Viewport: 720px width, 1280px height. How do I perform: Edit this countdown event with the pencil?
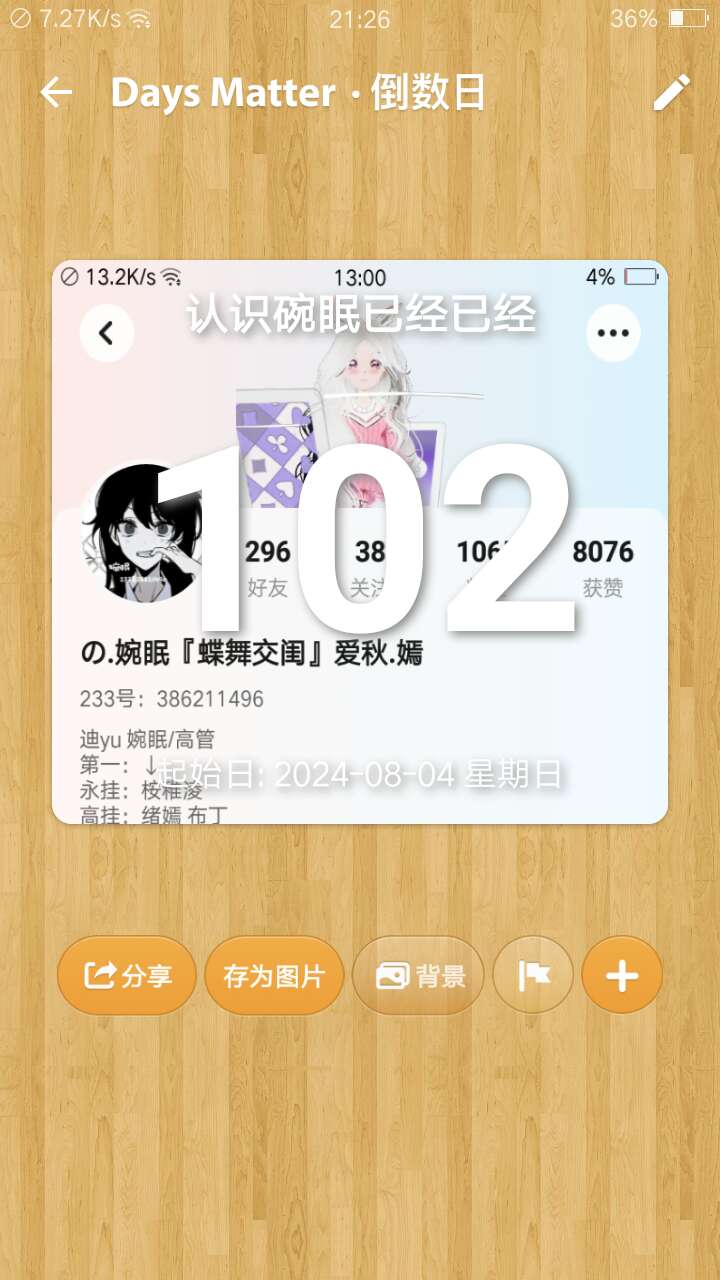pyautogui.click(x=671, y=93)
